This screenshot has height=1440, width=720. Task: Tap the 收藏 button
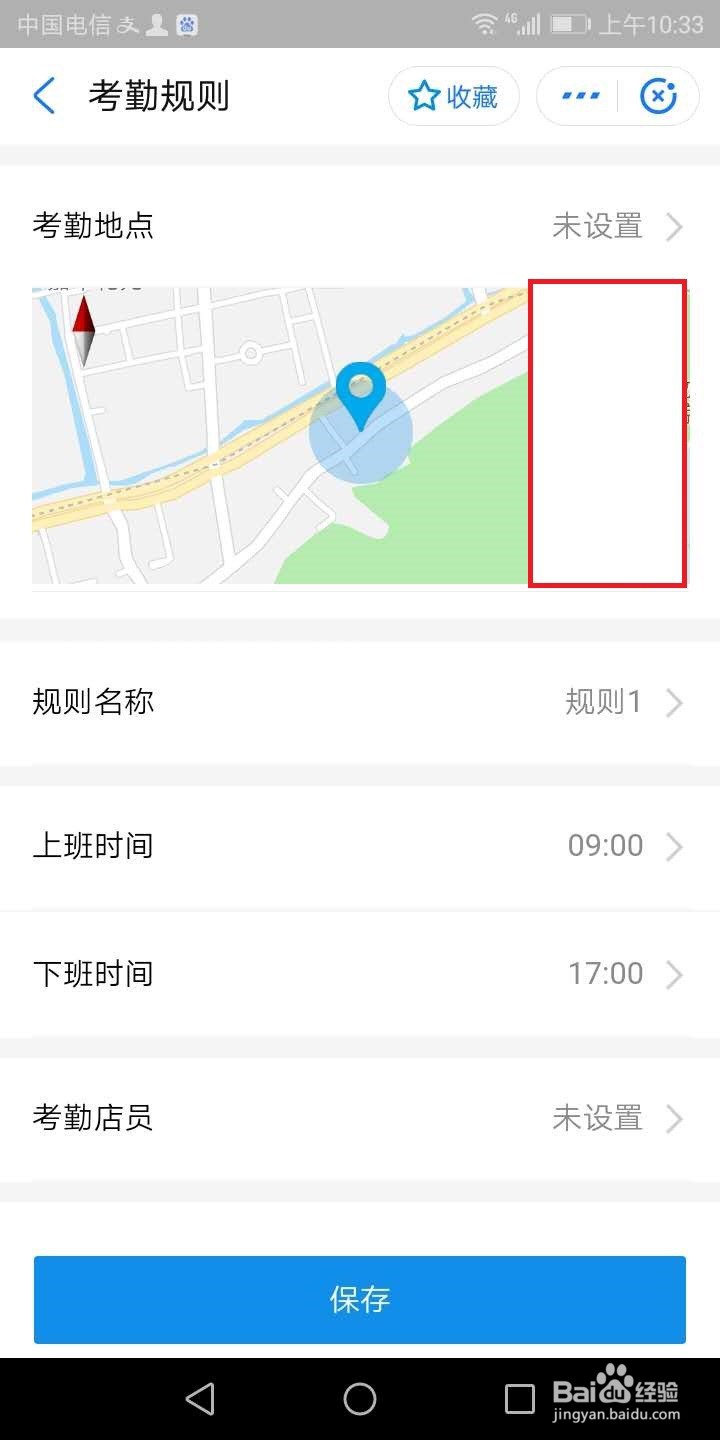click(x=455, y=95)
